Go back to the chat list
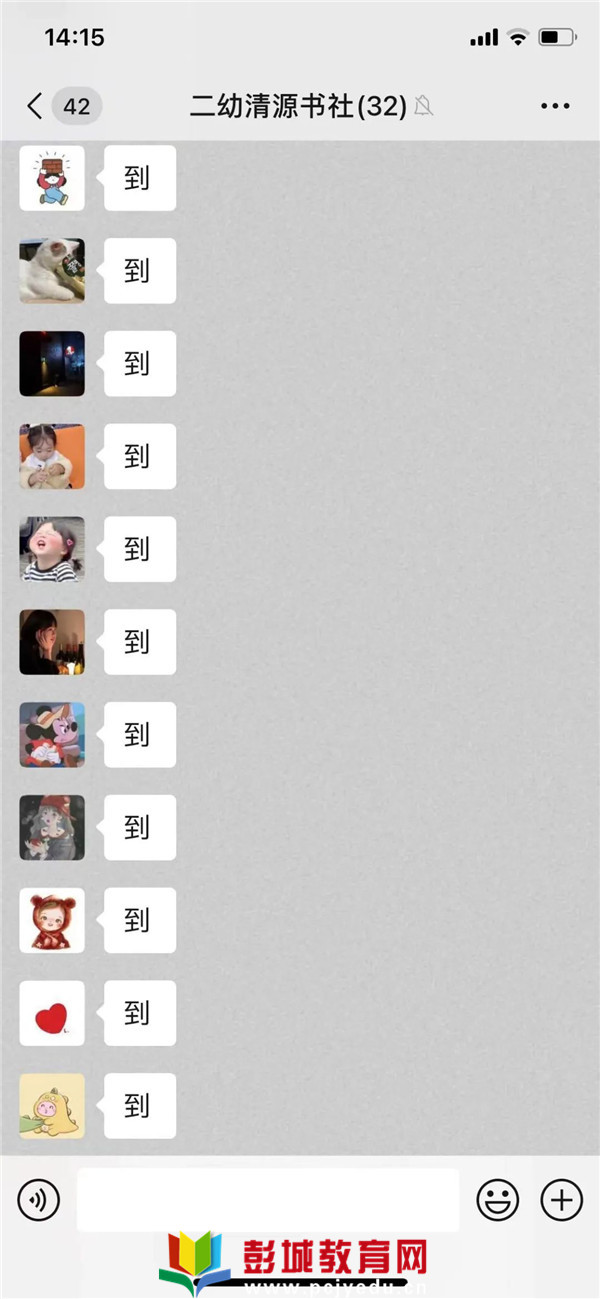This screenshot has width=600, height=1299. point(36,106)
